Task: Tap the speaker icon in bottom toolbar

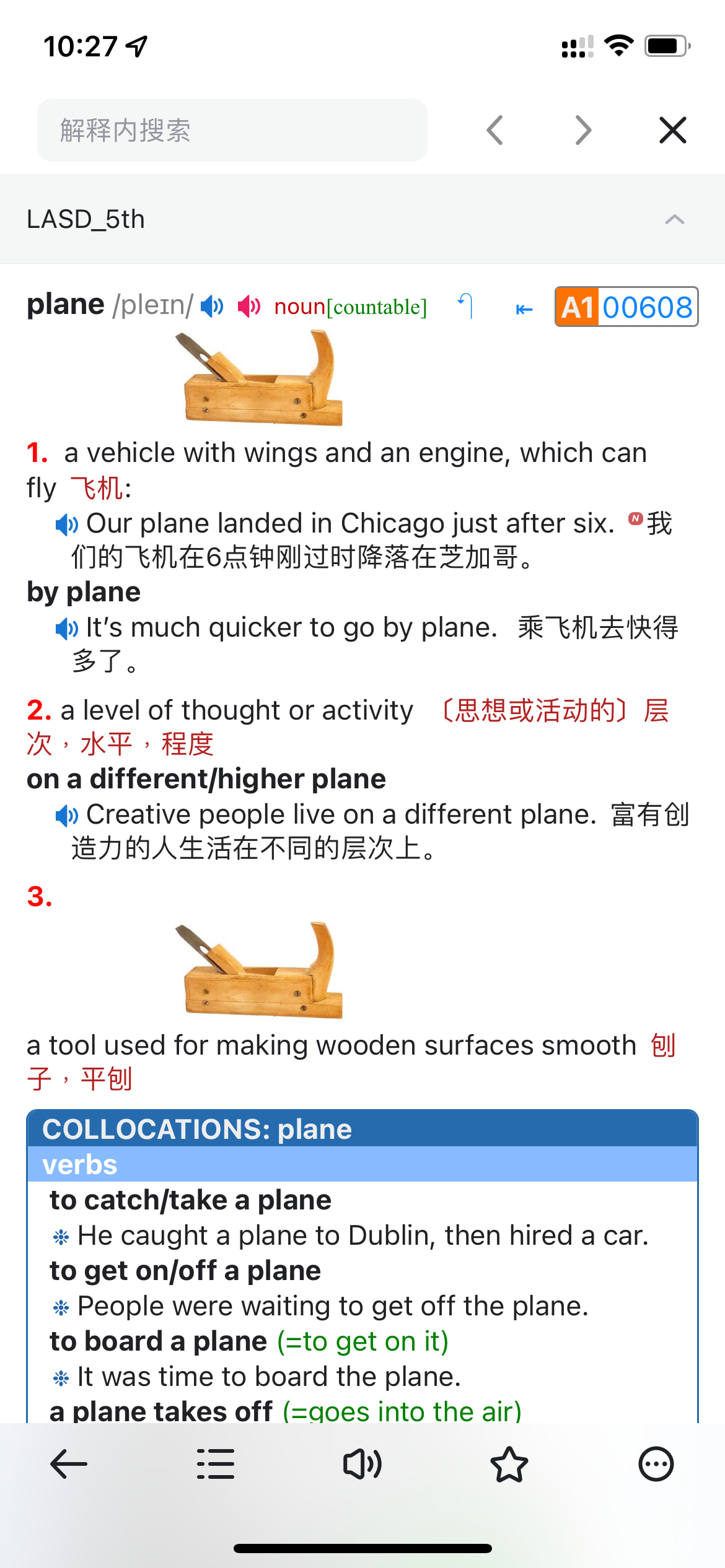Action: pos(362,1464)
